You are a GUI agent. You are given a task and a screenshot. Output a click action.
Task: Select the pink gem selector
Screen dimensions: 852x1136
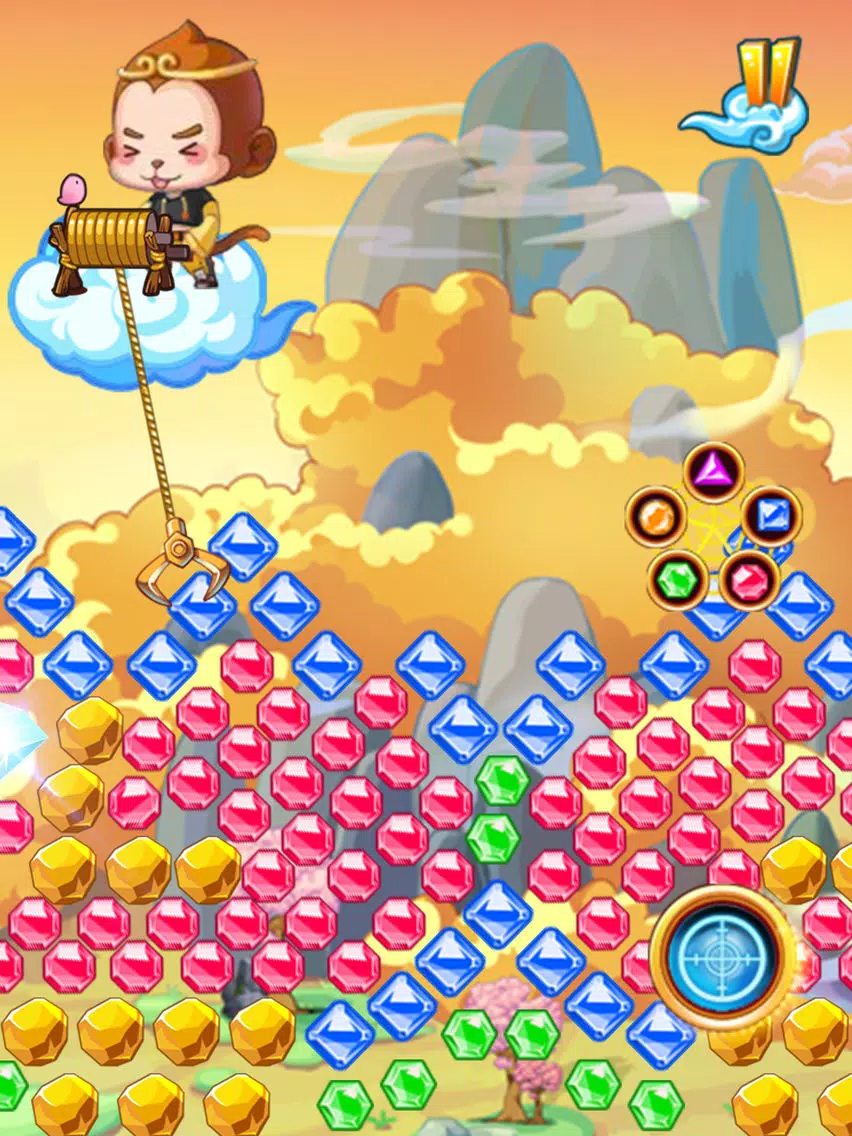click(x=749, y=579)
